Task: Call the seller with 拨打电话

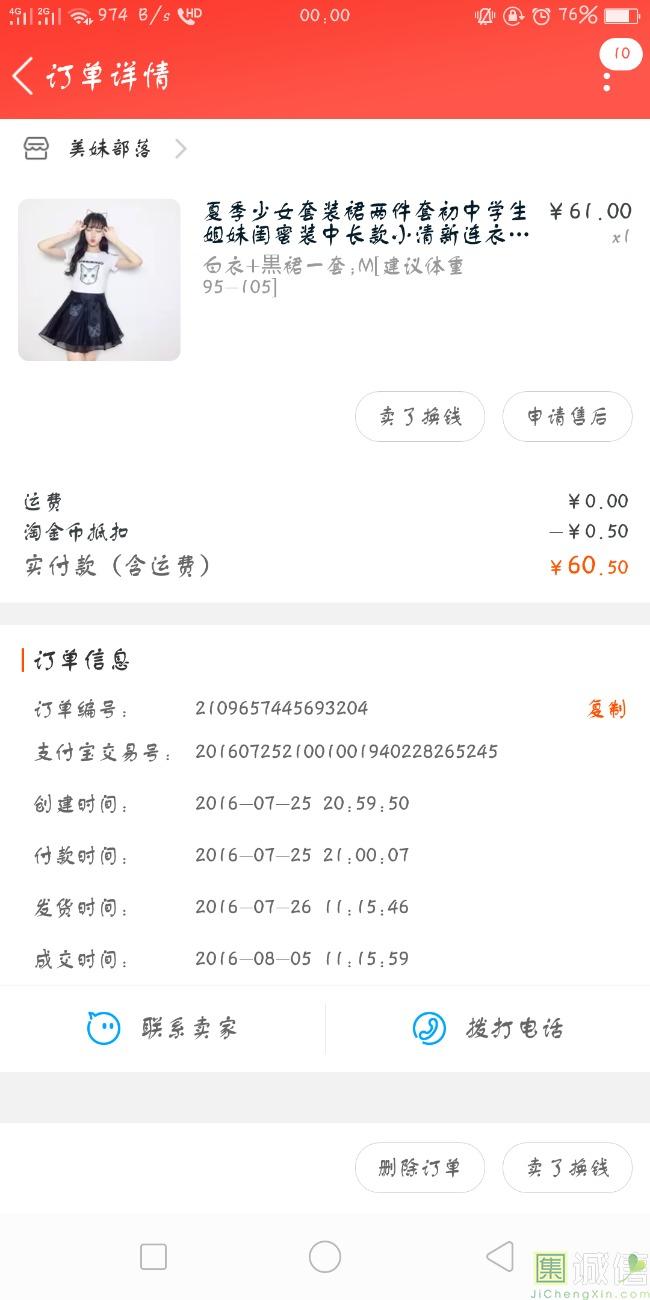Action: 488,1028
